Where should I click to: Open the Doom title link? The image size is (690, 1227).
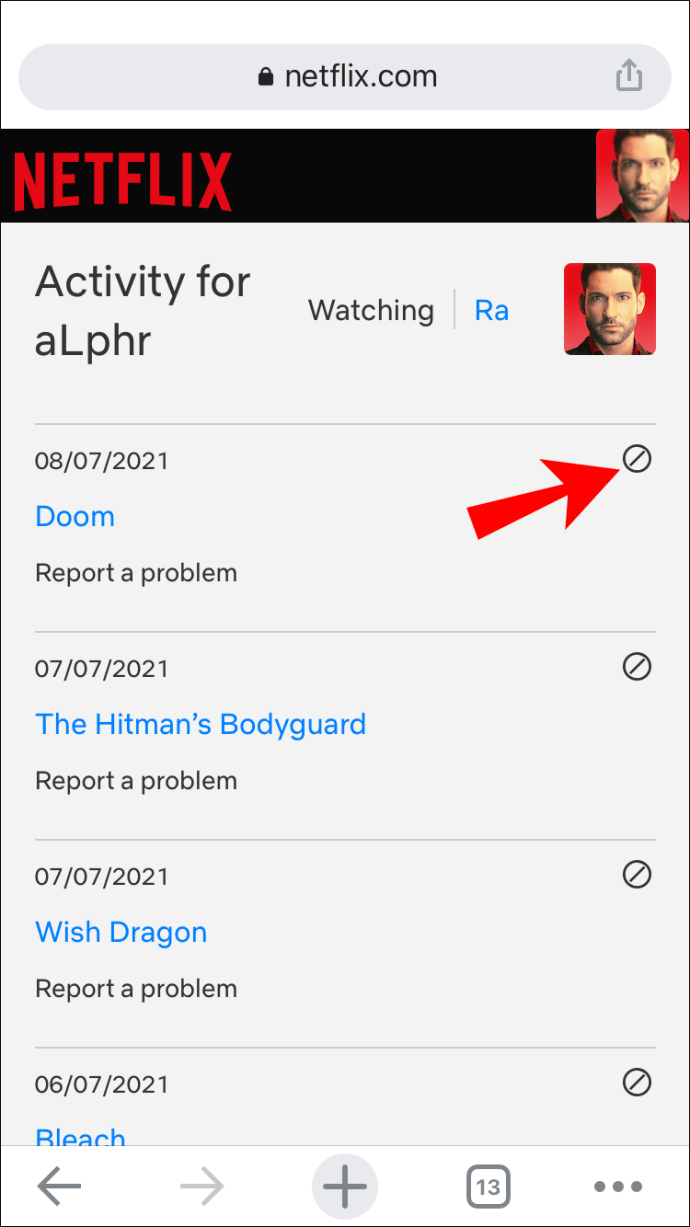[75, 516]
